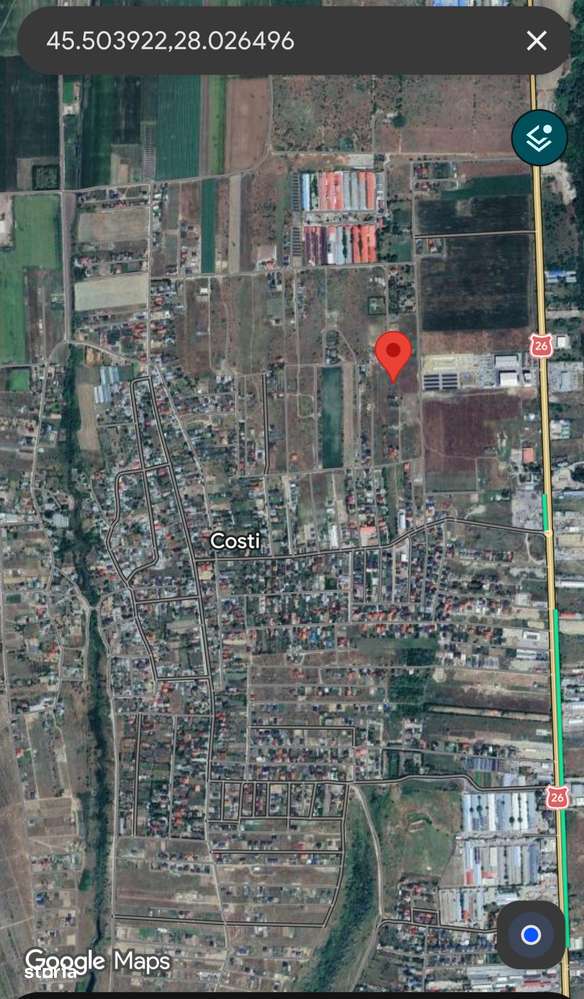Screen dimensions: 584x999
Task: Center map on my location
Action: pos(531,935)
